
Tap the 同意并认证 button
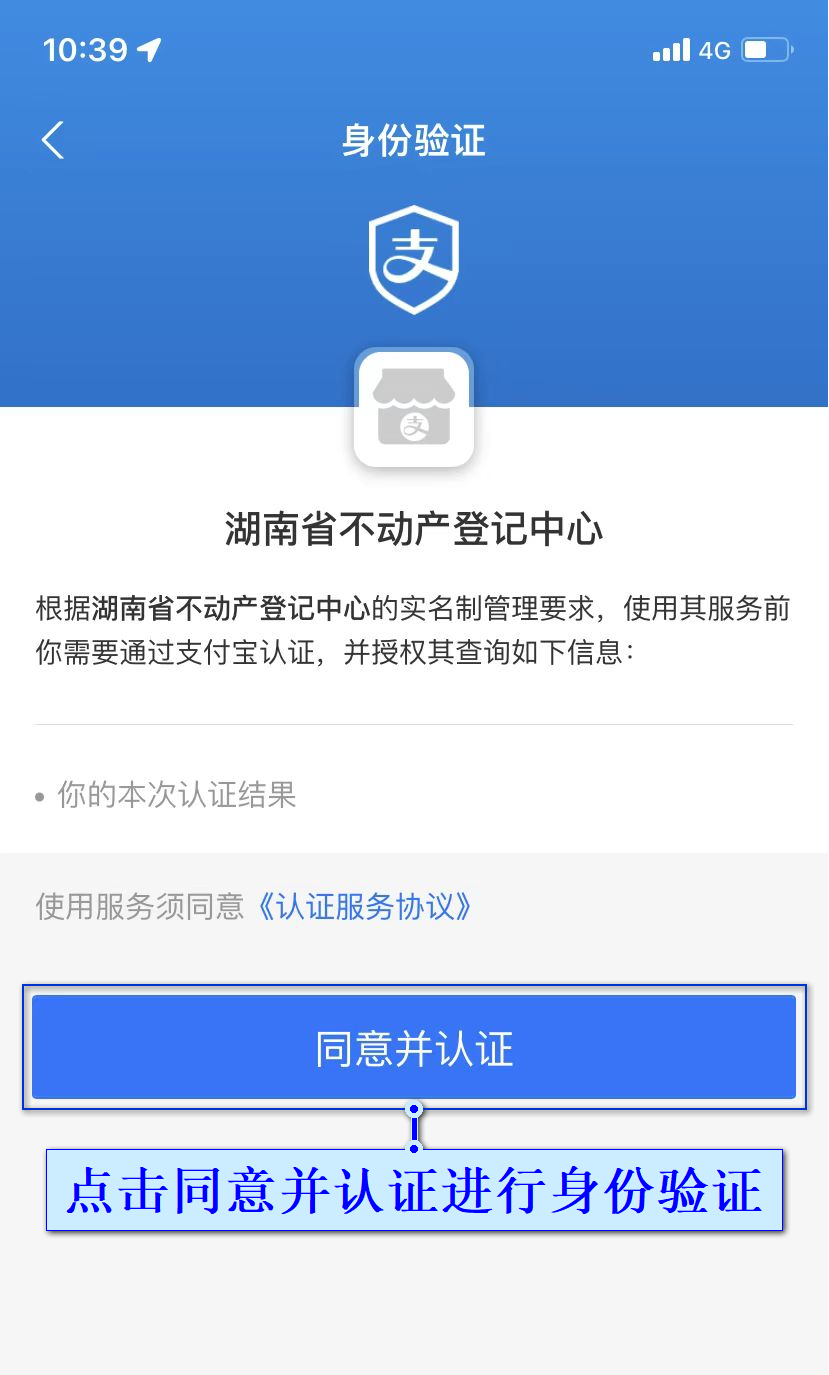(414, 1047)
